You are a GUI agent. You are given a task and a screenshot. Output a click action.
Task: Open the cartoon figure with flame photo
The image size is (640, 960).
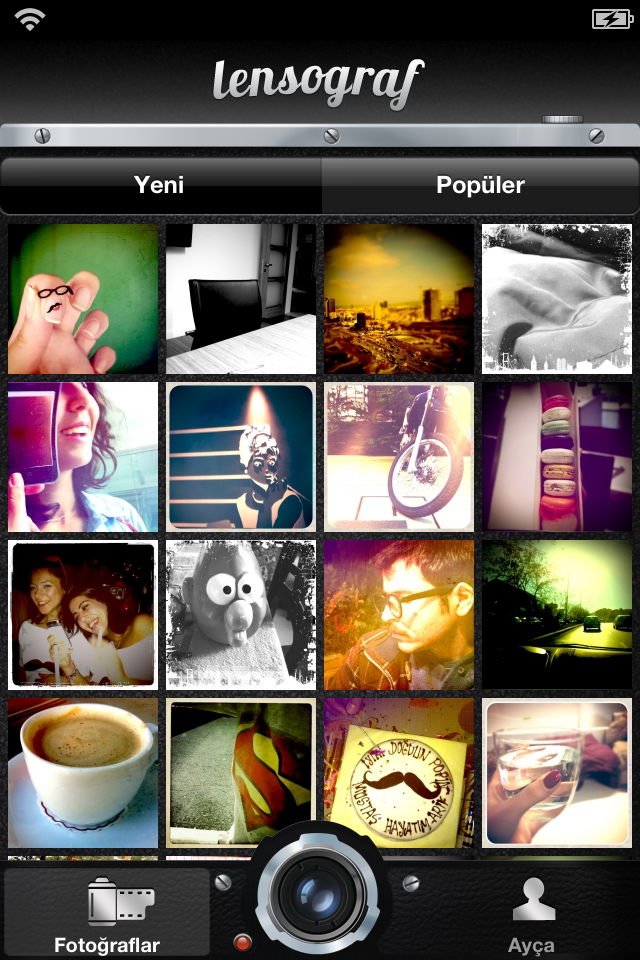[x=241, y=456]
